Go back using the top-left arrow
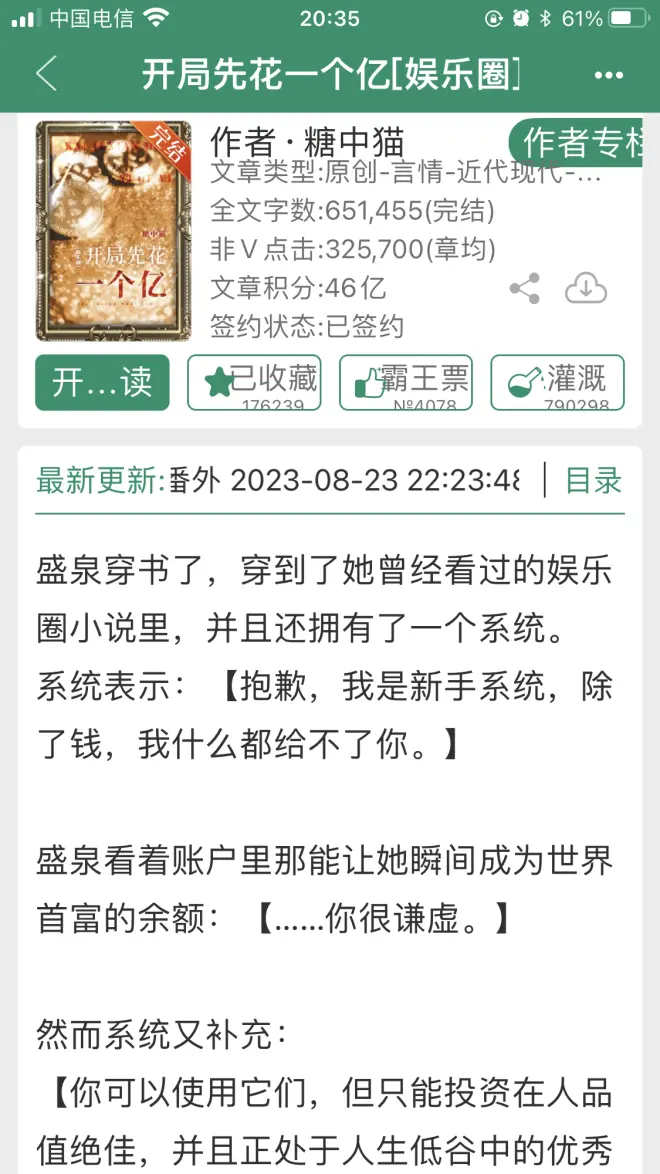 tap(46, 75)
